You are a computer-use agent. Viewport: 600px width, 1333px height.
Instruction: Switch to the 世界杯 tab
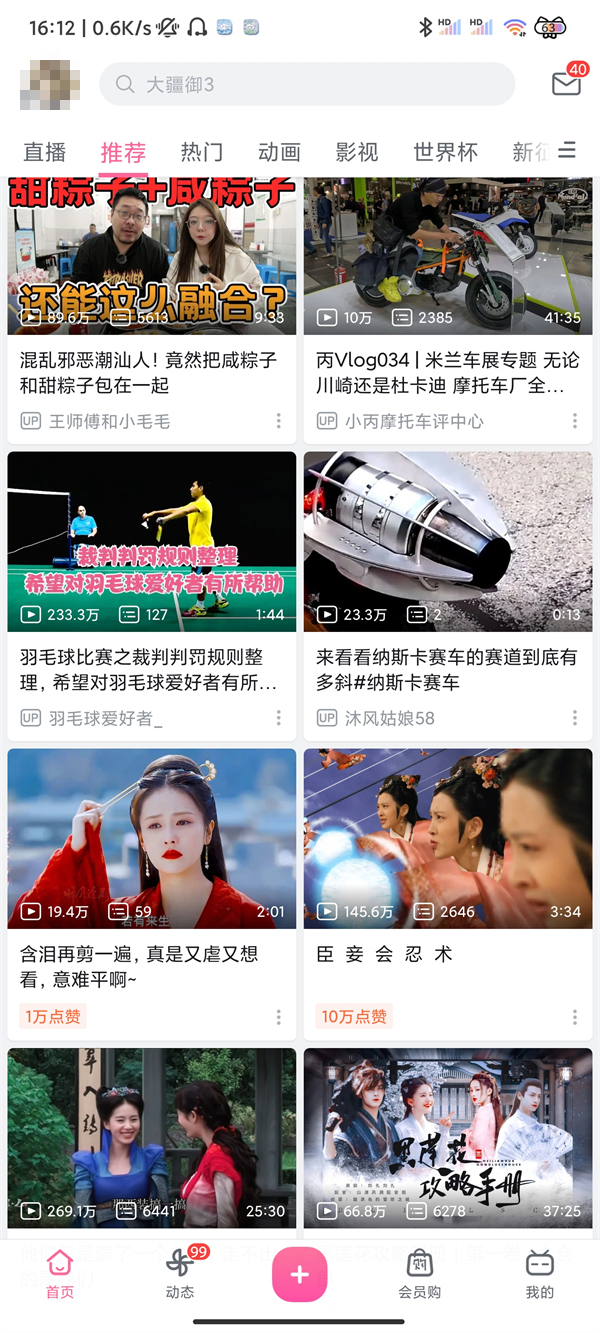[x=445, y=152]
